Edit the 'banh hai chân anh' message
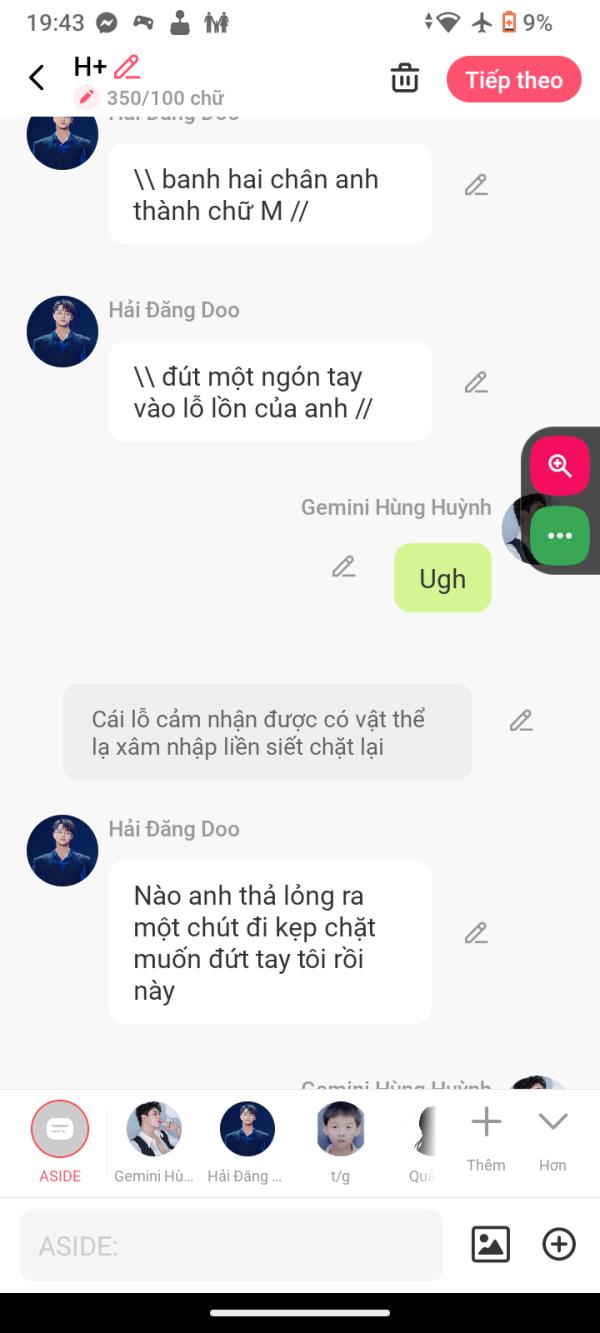The height and width of the screenshot is (1333, 600). tap(476, 186)
